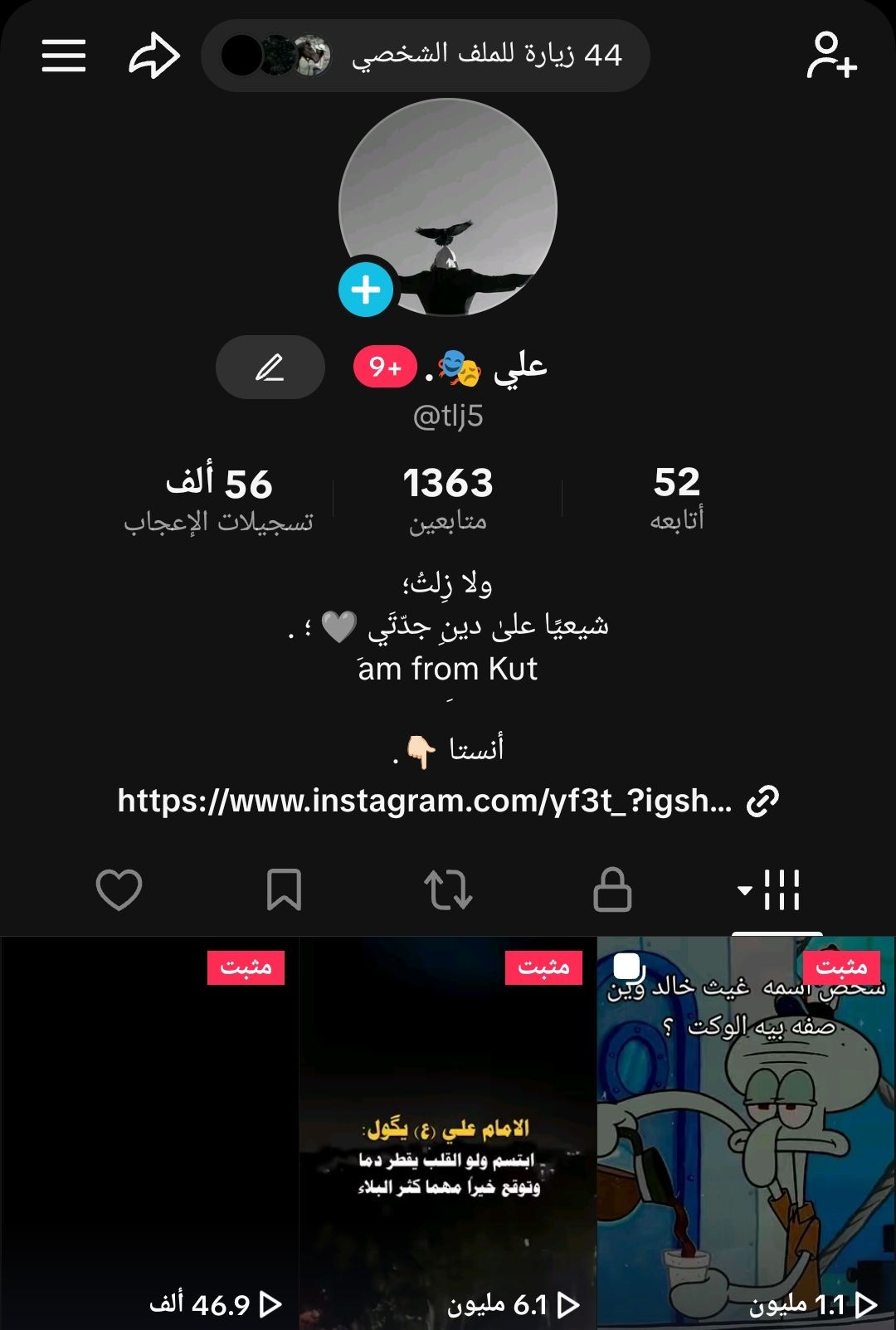Switch to the reposts tab
This screenshot has width=896, height=1330.
click(448, 889)
